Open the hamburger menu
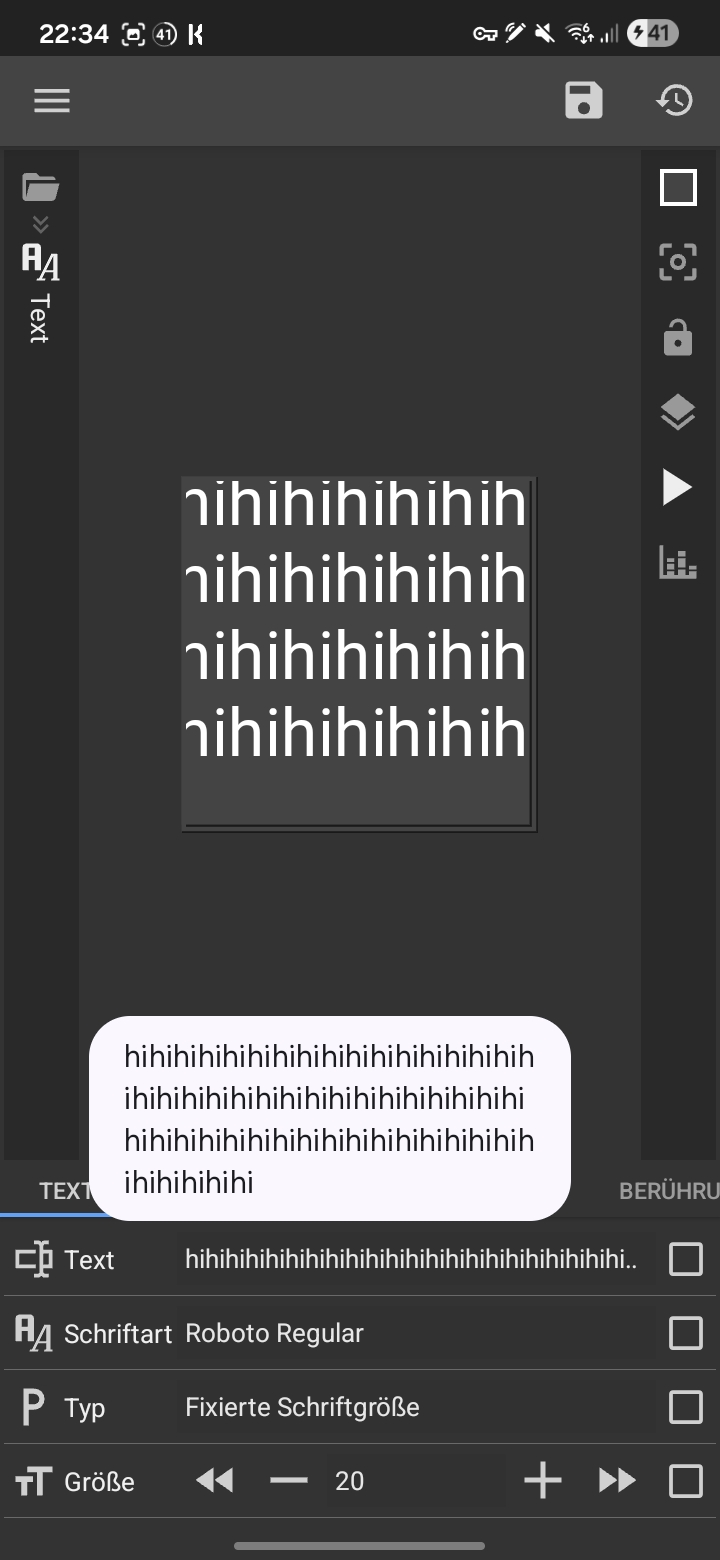Image resolution: width=720 pixels, height=1560 pixels. click(52, 101)
